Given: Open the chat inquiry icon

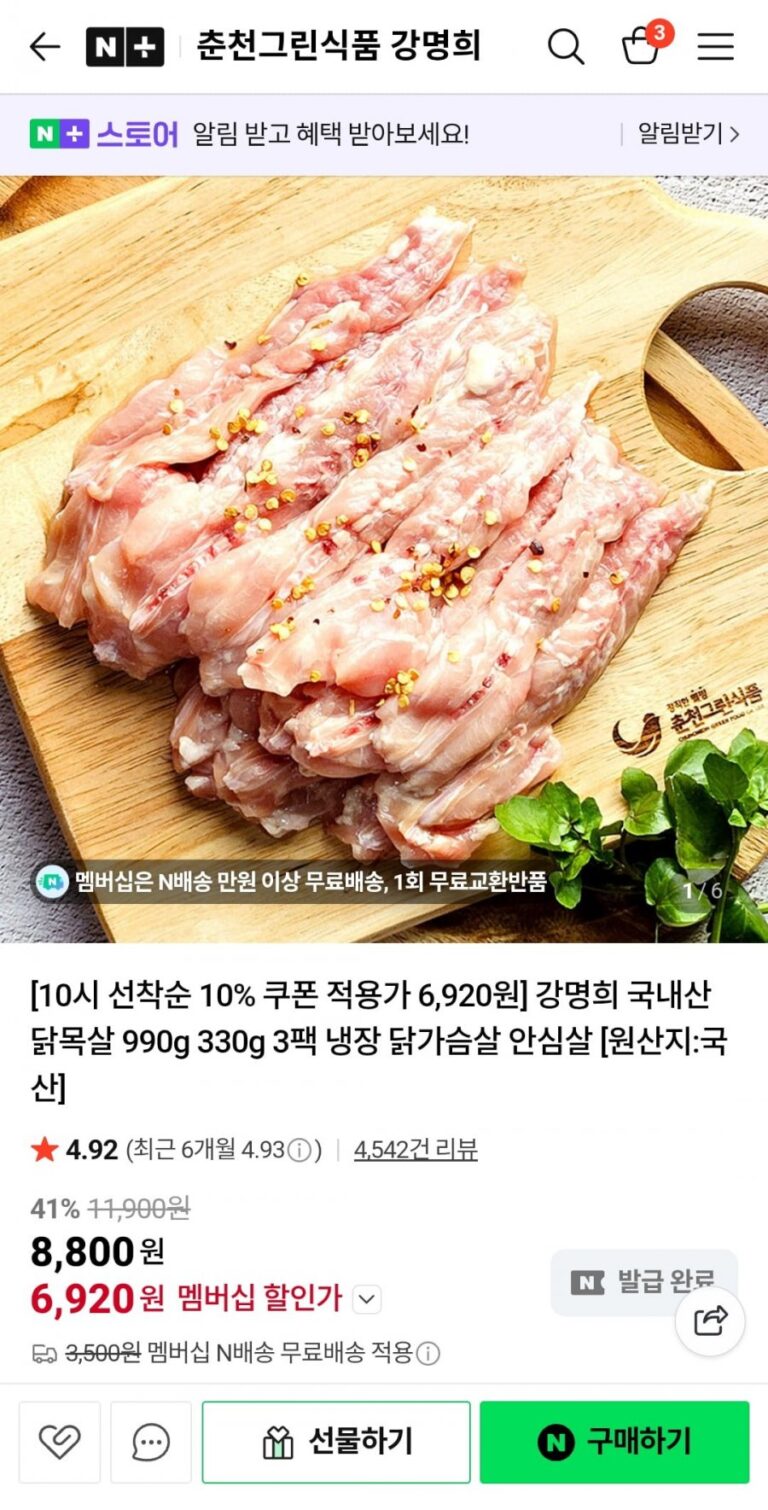Looking at the screenshot, I should [151, 1441].
